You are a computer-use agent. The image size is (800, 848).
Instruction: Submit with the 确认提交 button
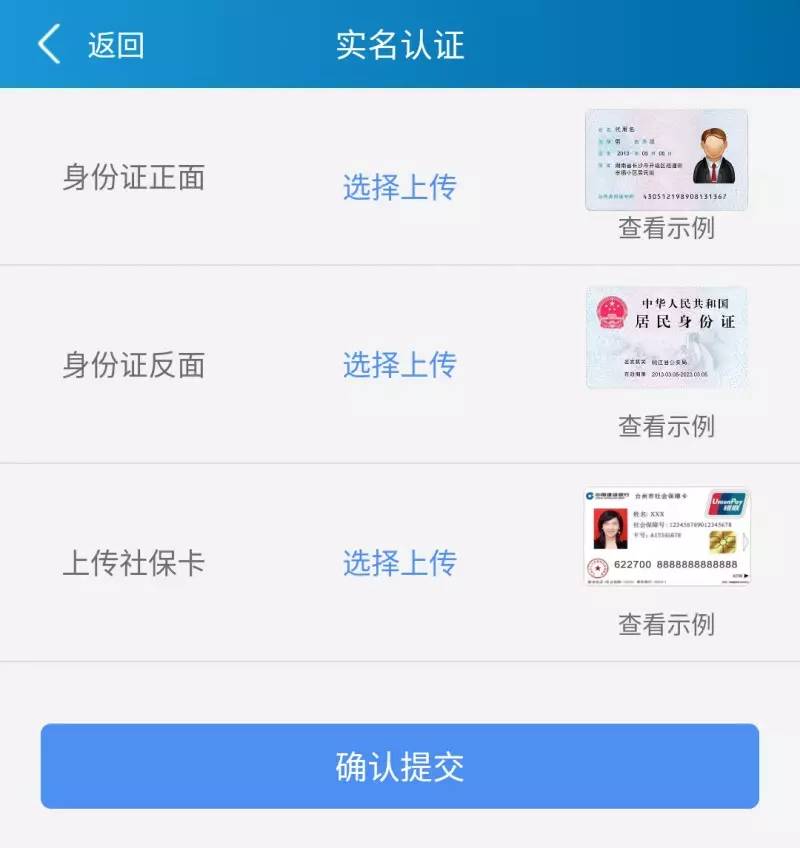(400, 766)
